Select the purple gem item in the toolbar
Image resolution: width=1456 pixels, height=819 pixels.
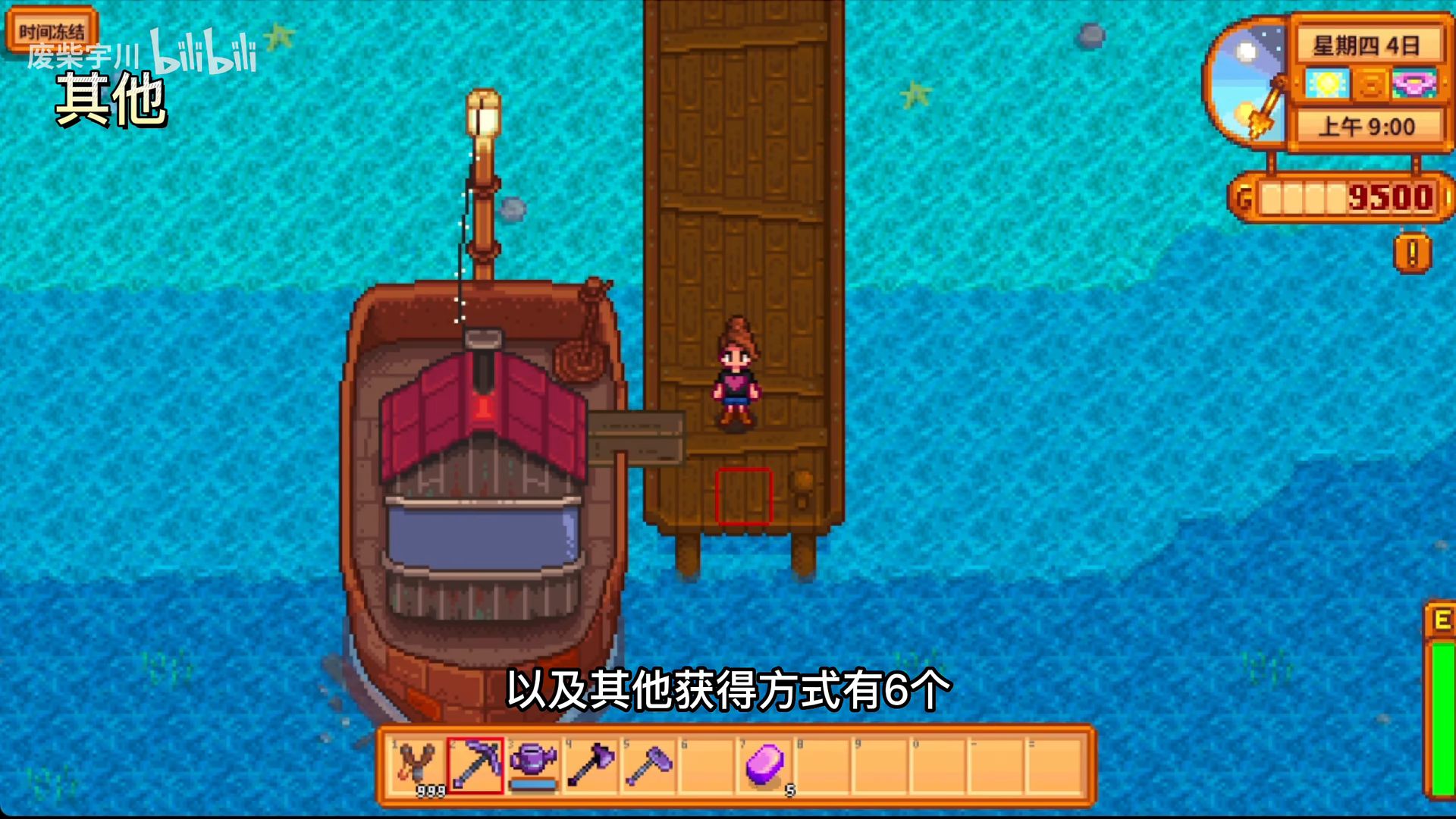coord(764,764)
